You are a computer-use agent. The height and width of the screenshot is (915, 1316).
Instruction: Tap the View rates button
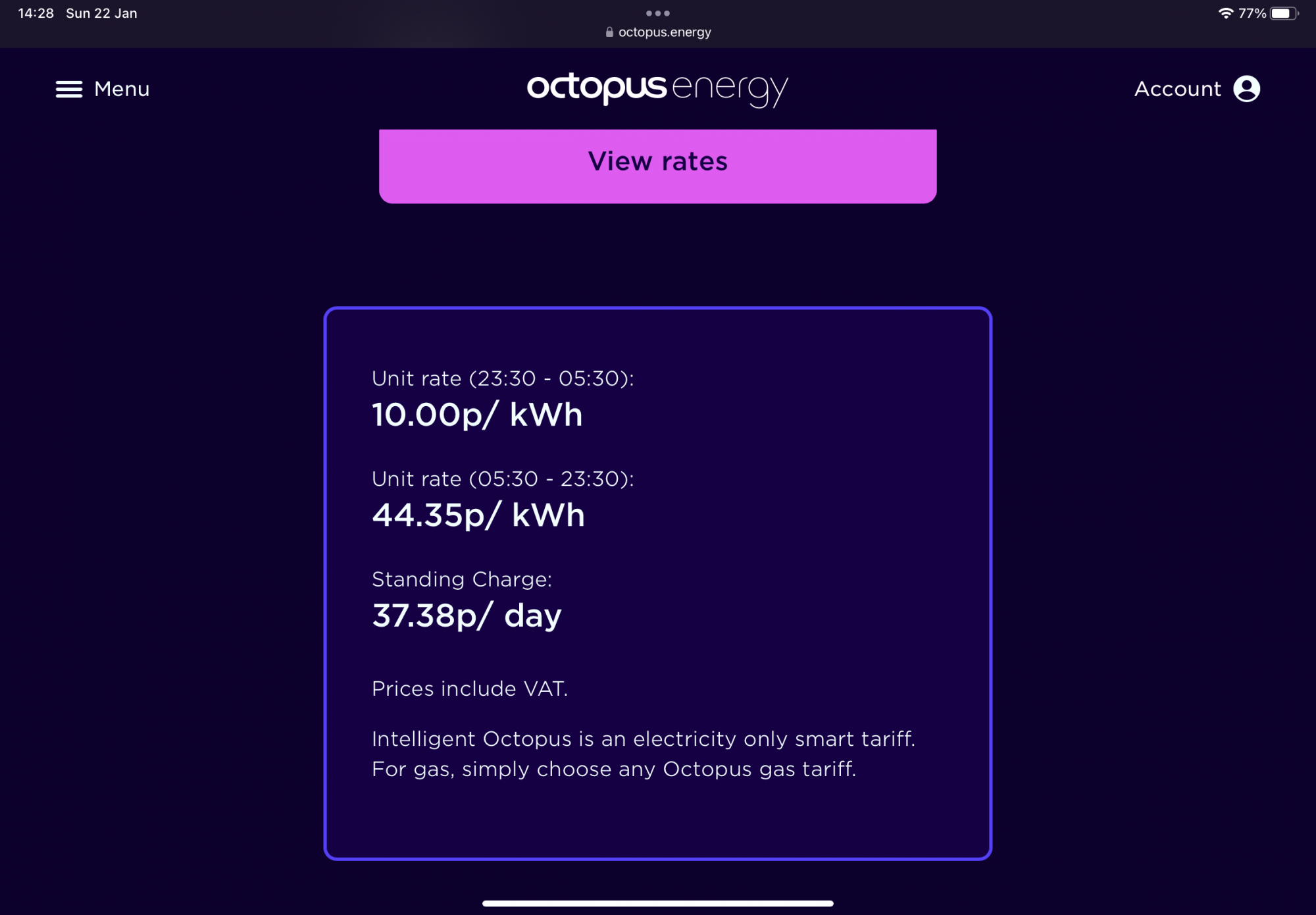pyautogui.click(x=657, y=163)
